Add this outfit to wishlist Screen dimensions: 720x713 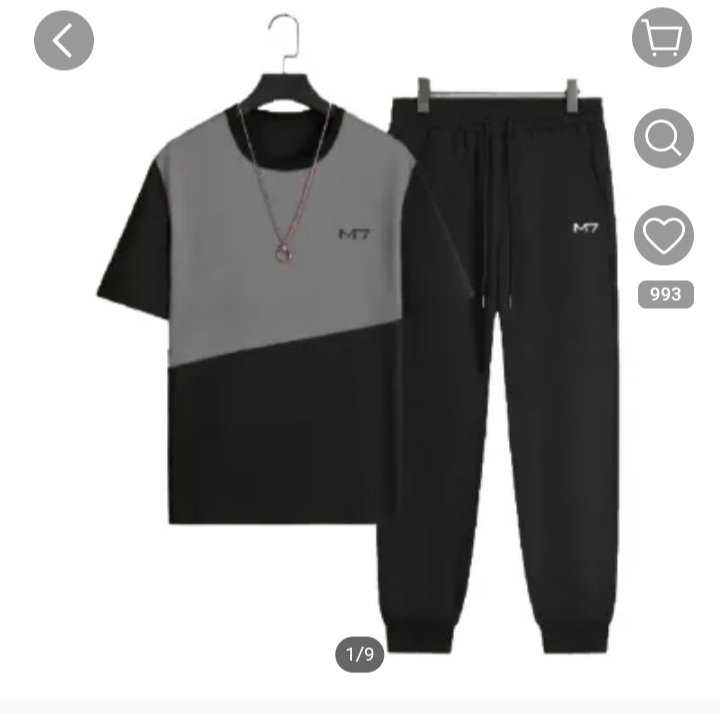click(x=663, y=237)
